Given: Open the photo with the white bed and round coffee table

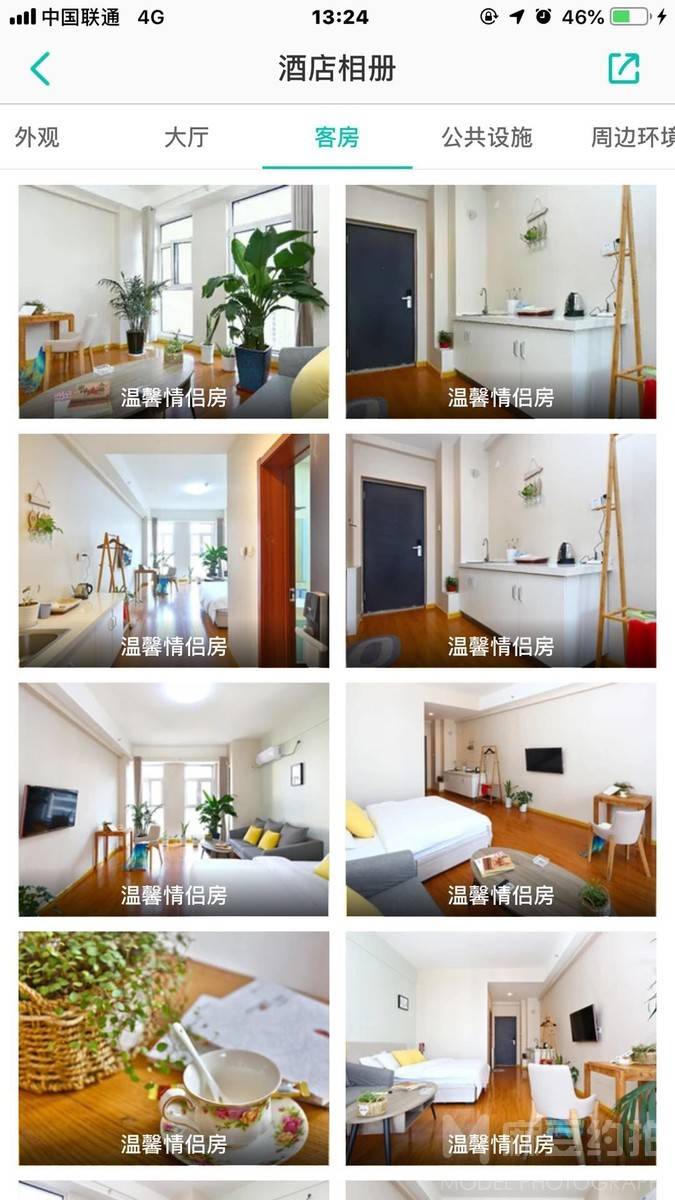Looking at the screenshot, I should (x=500, y=798).
